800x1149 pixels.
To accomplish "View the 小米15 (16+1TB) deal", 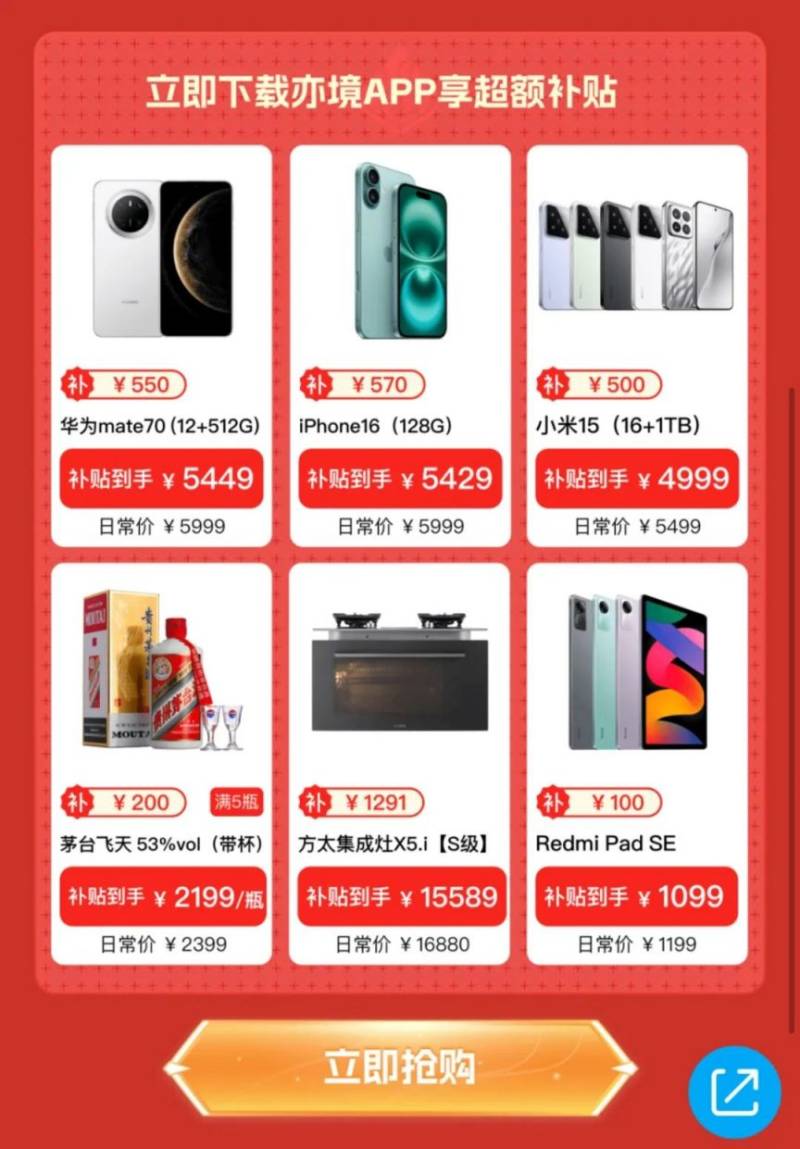I will click(x=637, y=345).
